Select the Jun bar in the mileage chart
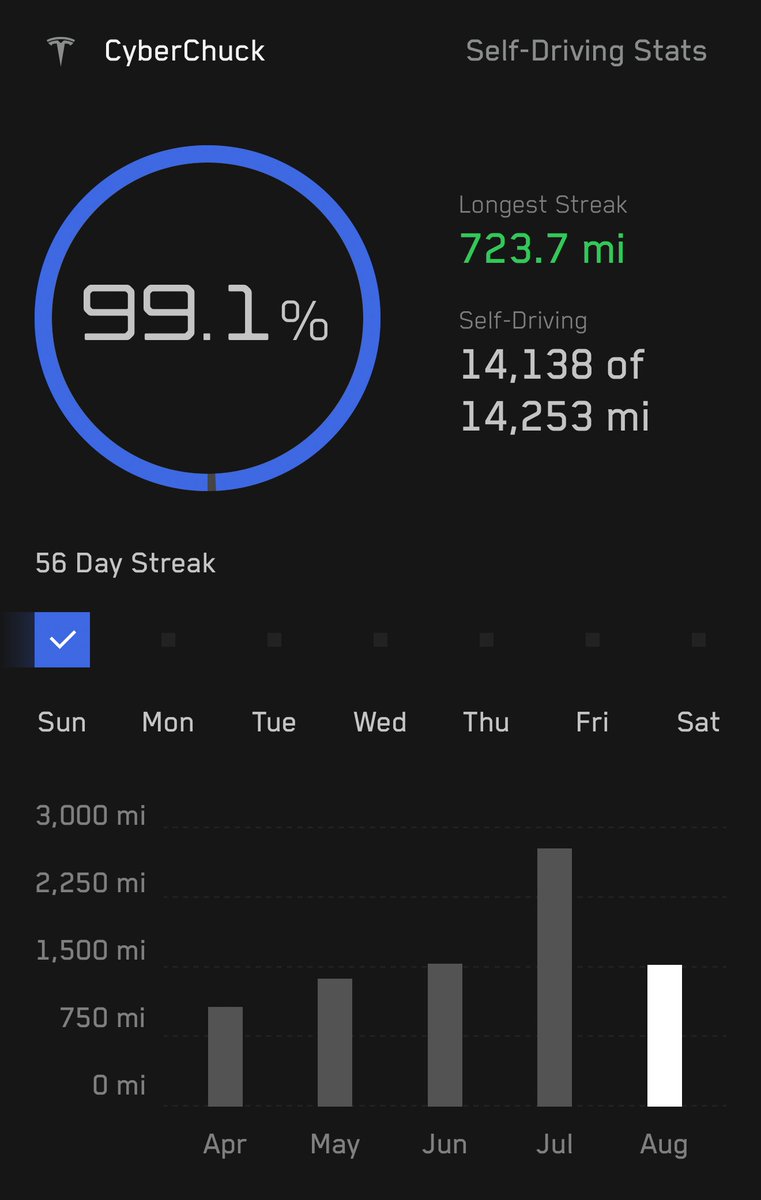Viewport: 761px width, 1200px height. click(x=445, y=1035)
